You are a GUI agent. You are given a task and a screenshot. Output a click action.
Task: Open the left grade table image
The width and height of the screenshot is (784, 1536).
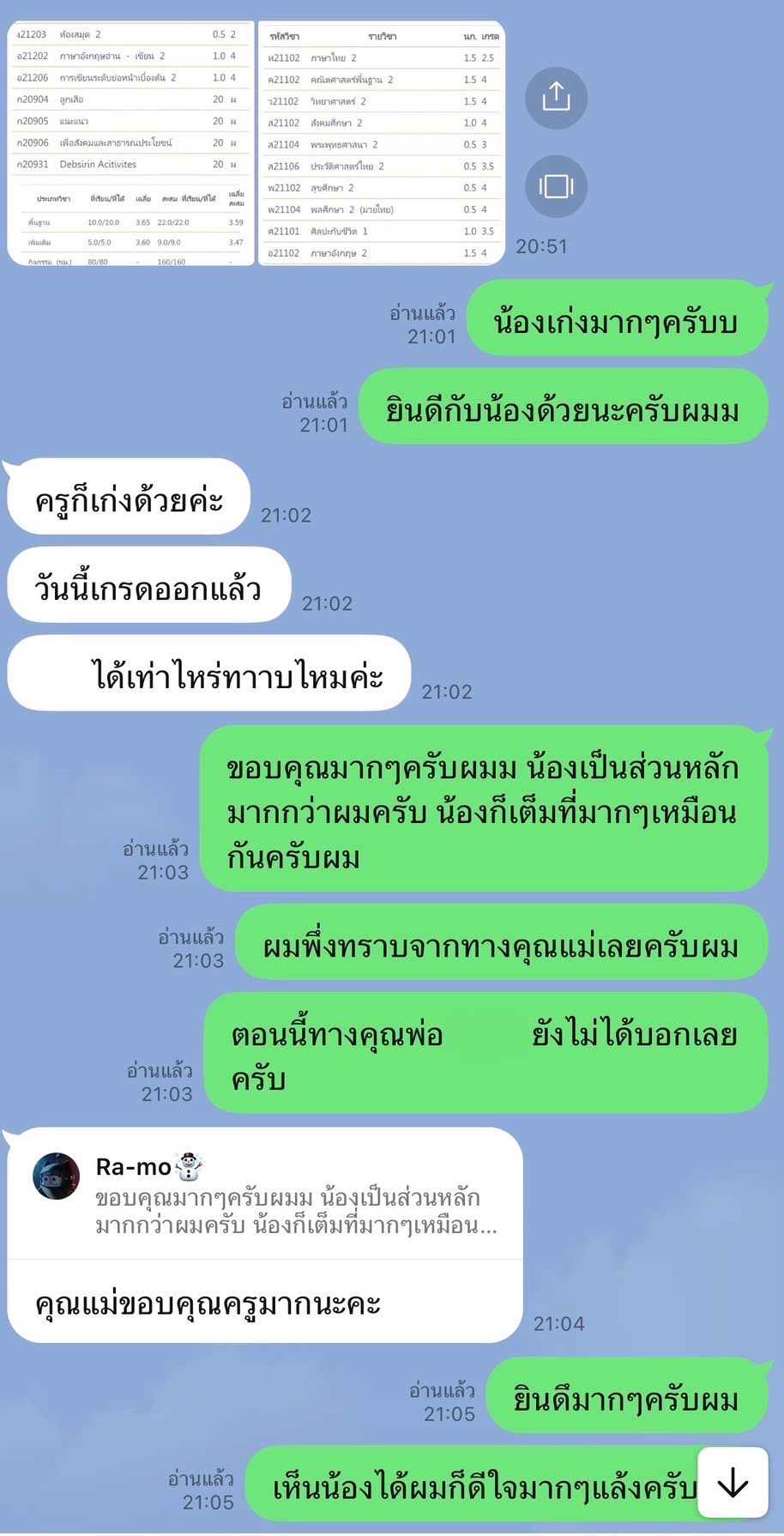(131, 143)
